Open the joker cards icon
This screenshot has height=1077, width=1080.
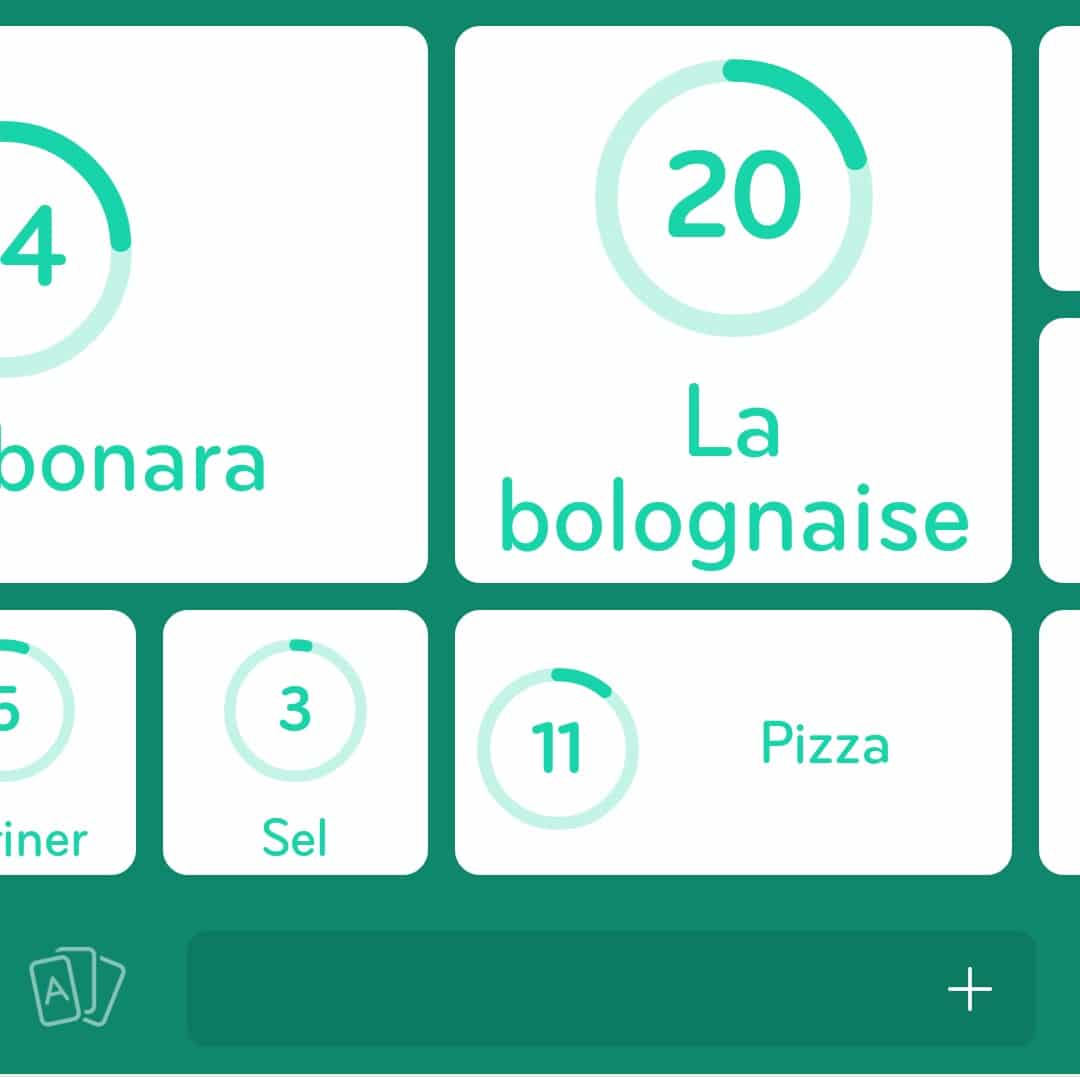(x=77, y=987)
